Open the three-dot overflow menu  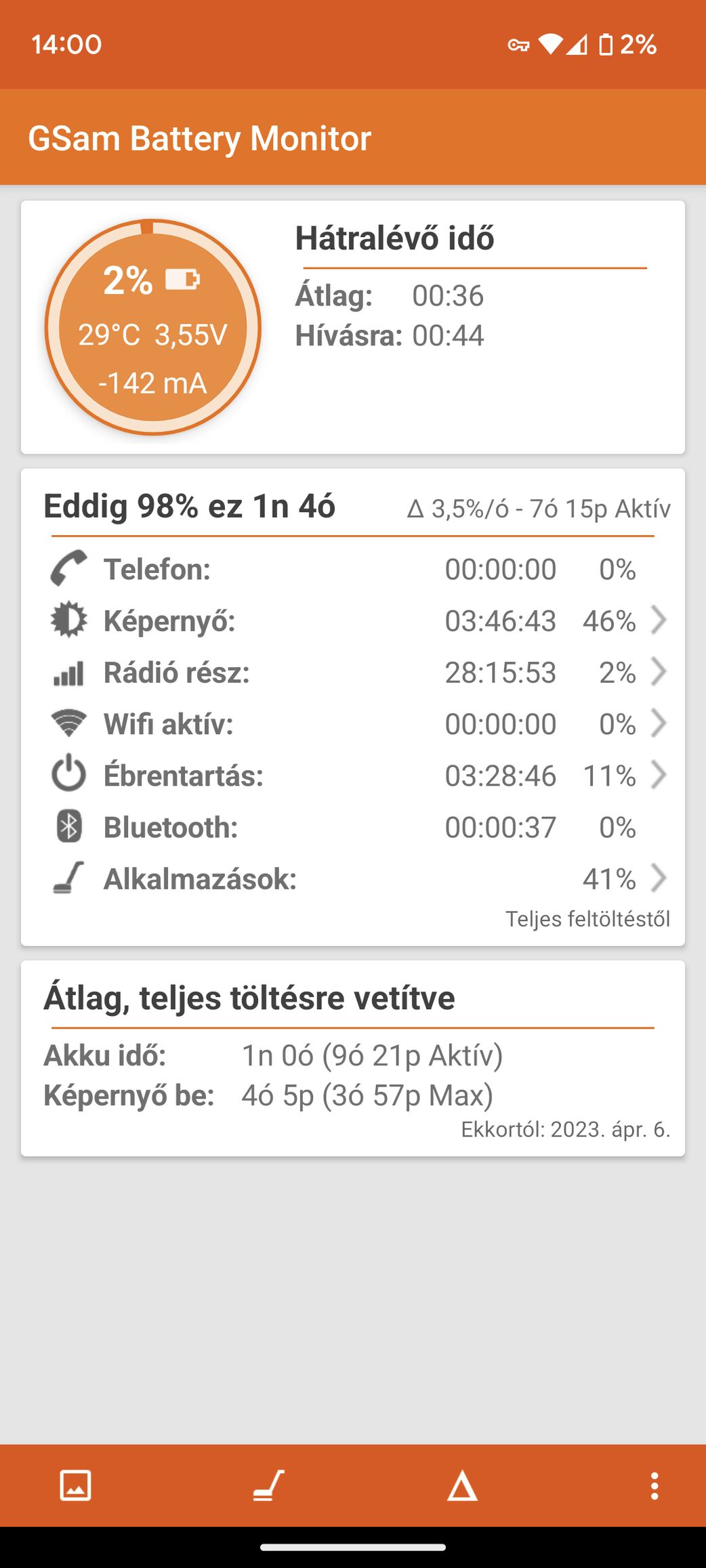[655, 1485]
